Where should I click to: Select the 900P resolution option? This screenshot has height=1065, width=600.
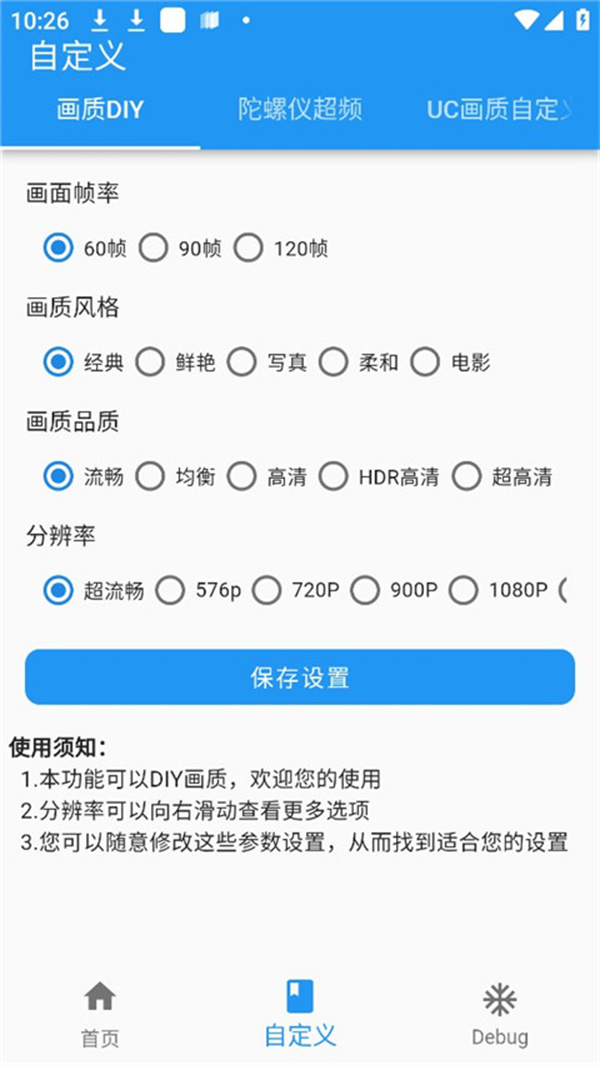pyautogui.click(x=394, y=591)
